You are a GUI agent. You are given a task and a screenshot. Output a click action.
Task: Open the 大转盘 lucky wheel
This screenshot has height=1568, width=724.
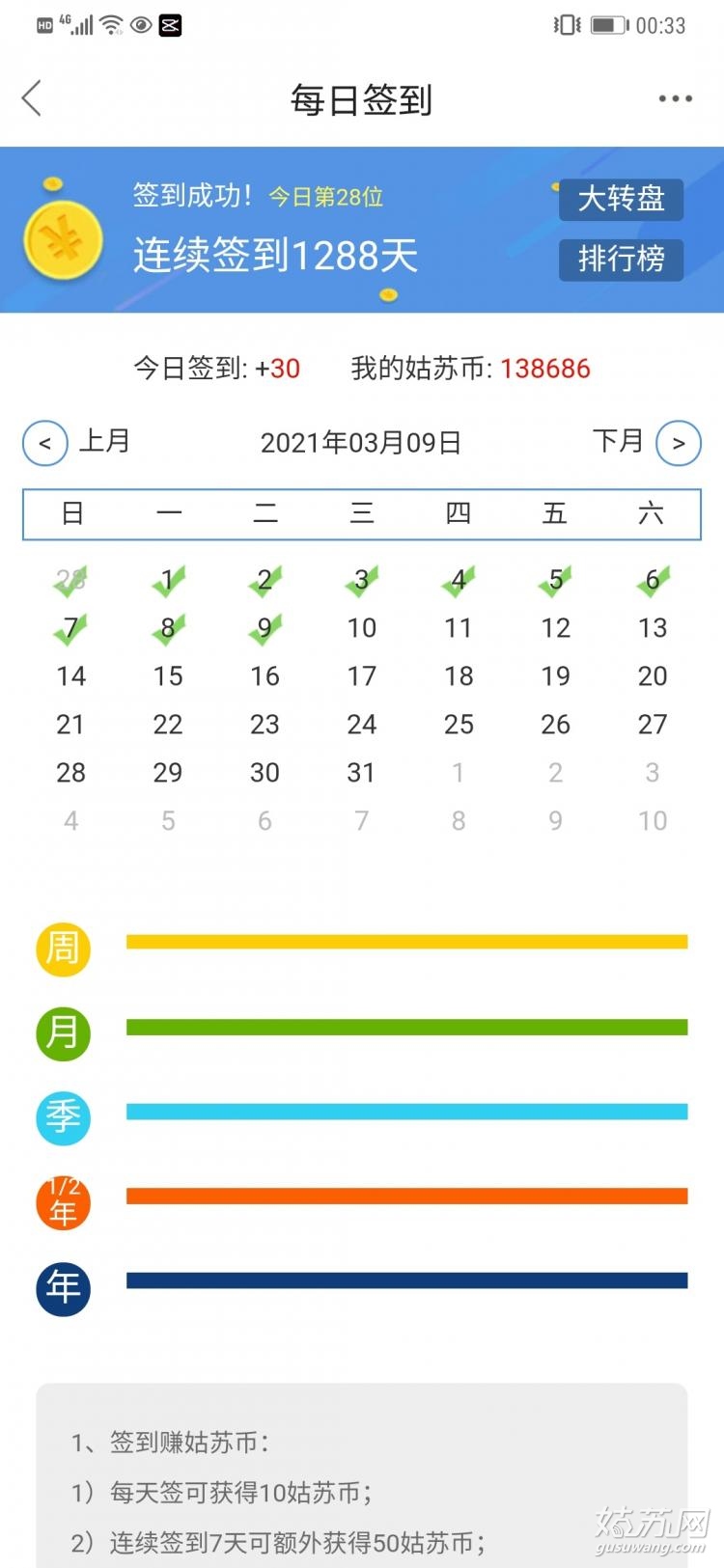click(621, 199)
